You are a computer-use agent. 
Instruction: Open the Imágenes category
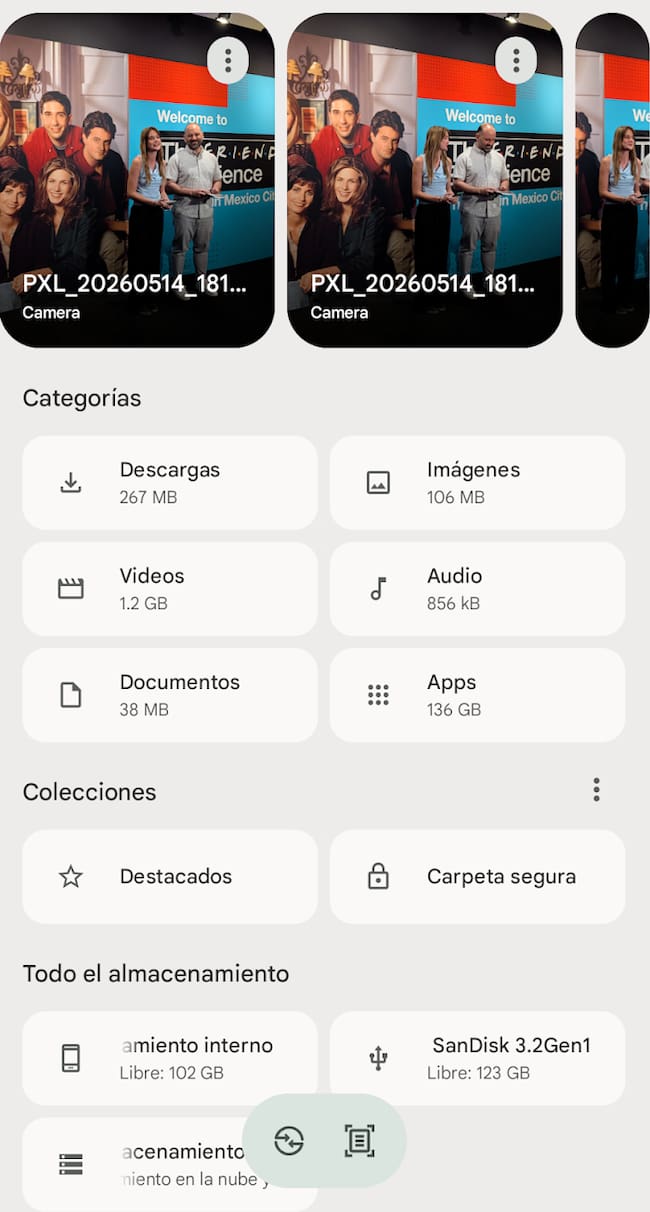[x=477, y=482]
